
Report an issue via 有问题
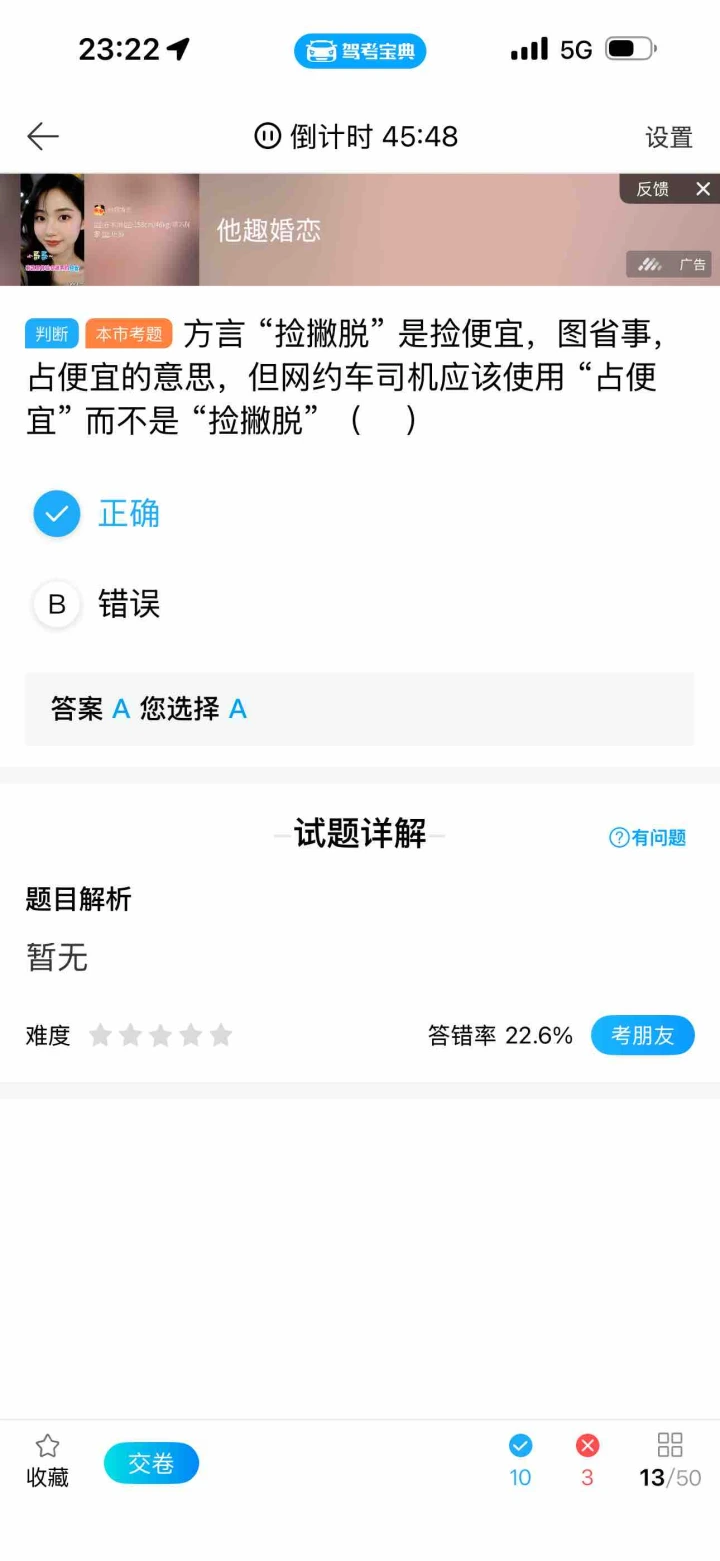pos(648,838)
